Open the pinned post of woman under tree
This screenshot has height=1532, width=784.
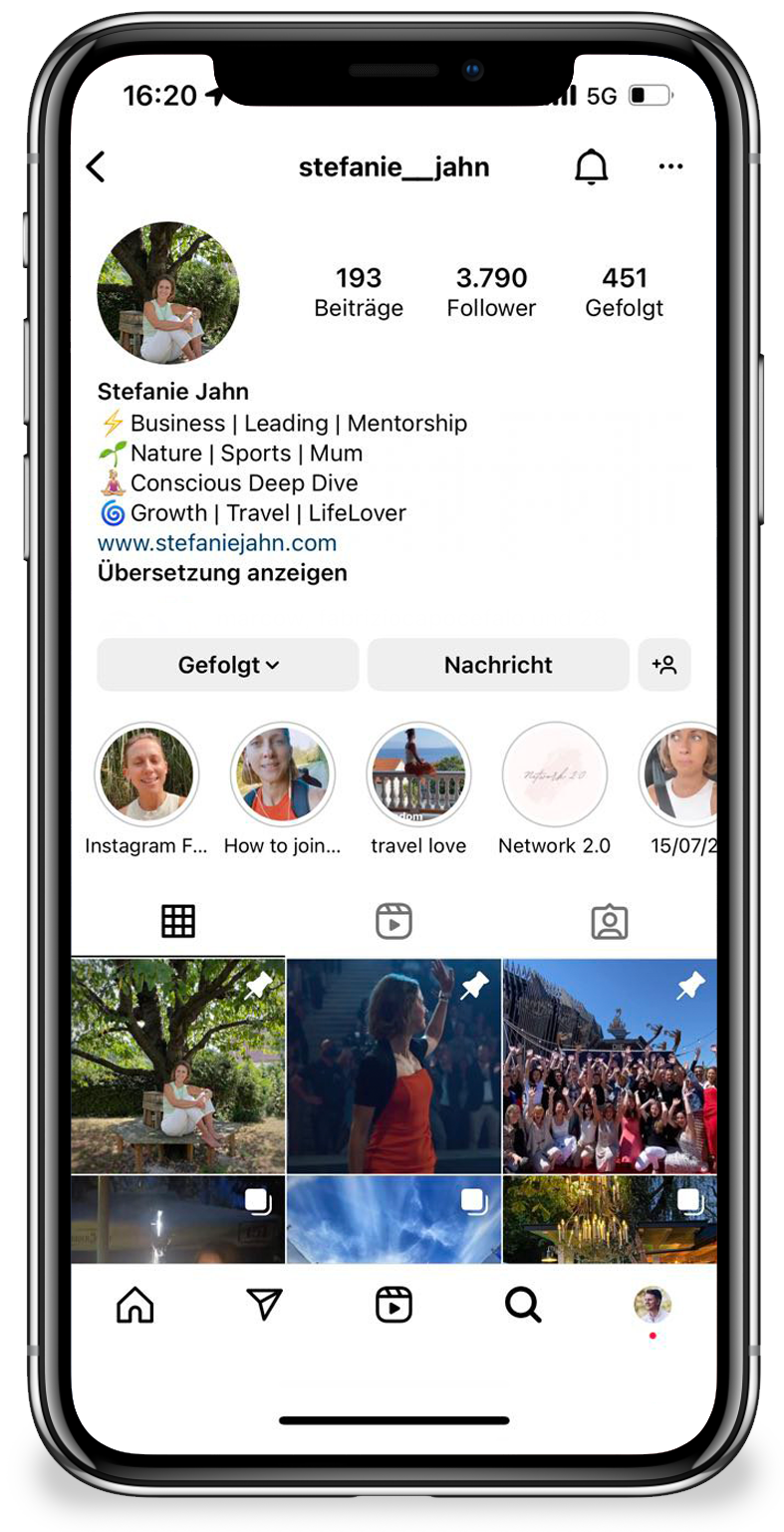(x=178, y=1066)
